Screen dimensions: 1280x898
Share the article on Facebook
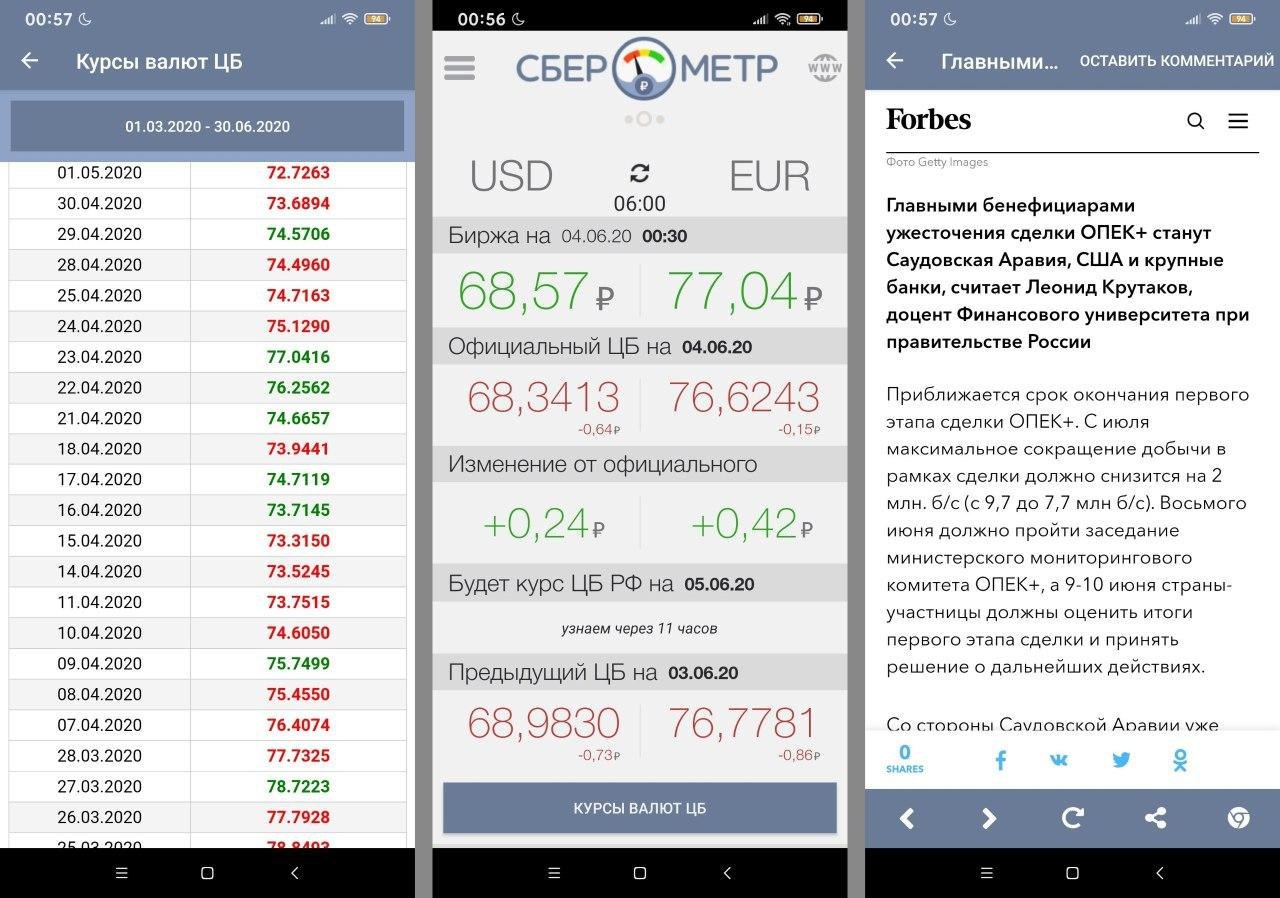click(x=1000, y=760)
